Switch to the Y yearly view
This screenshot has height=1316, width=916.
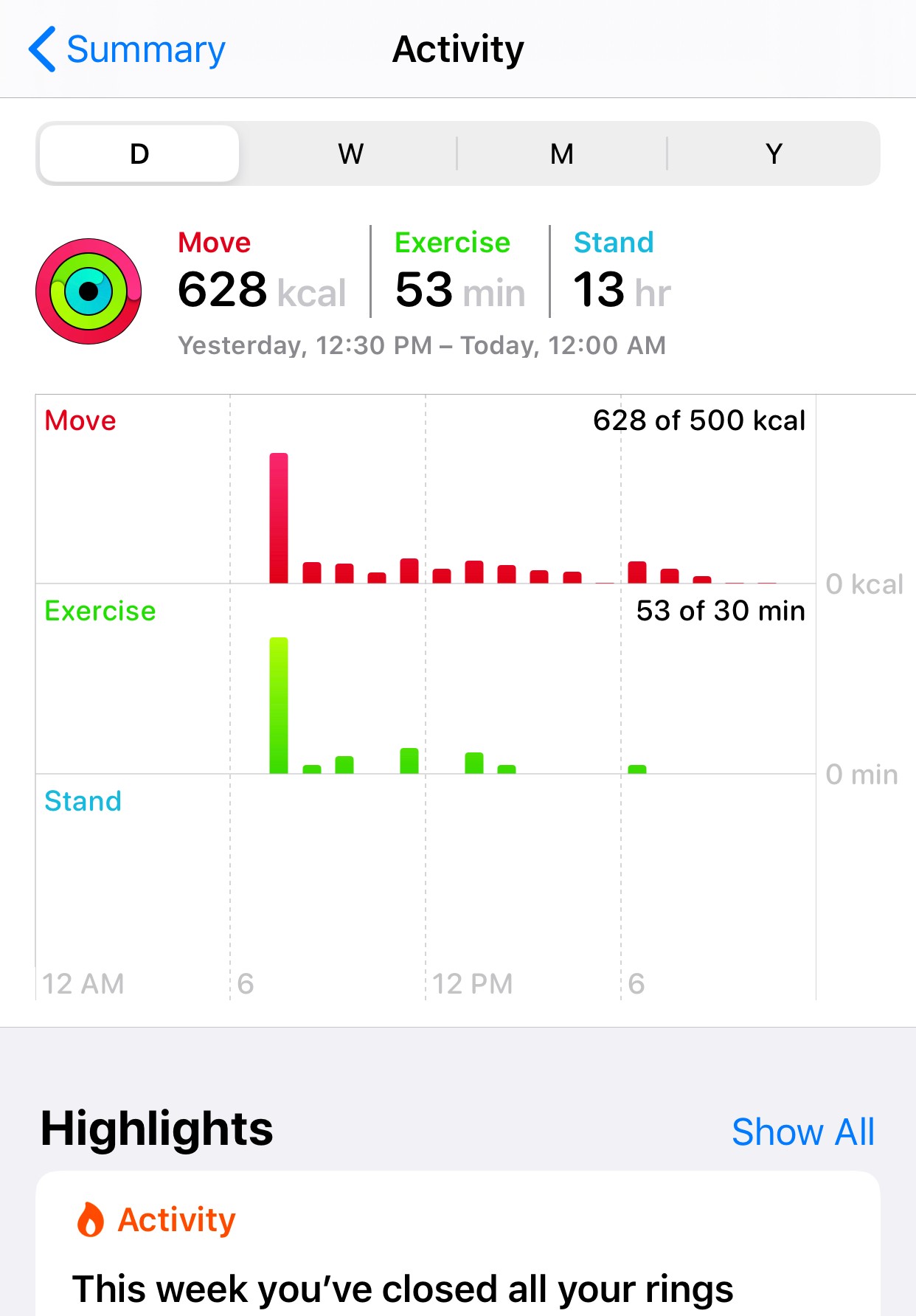point(773,153)
